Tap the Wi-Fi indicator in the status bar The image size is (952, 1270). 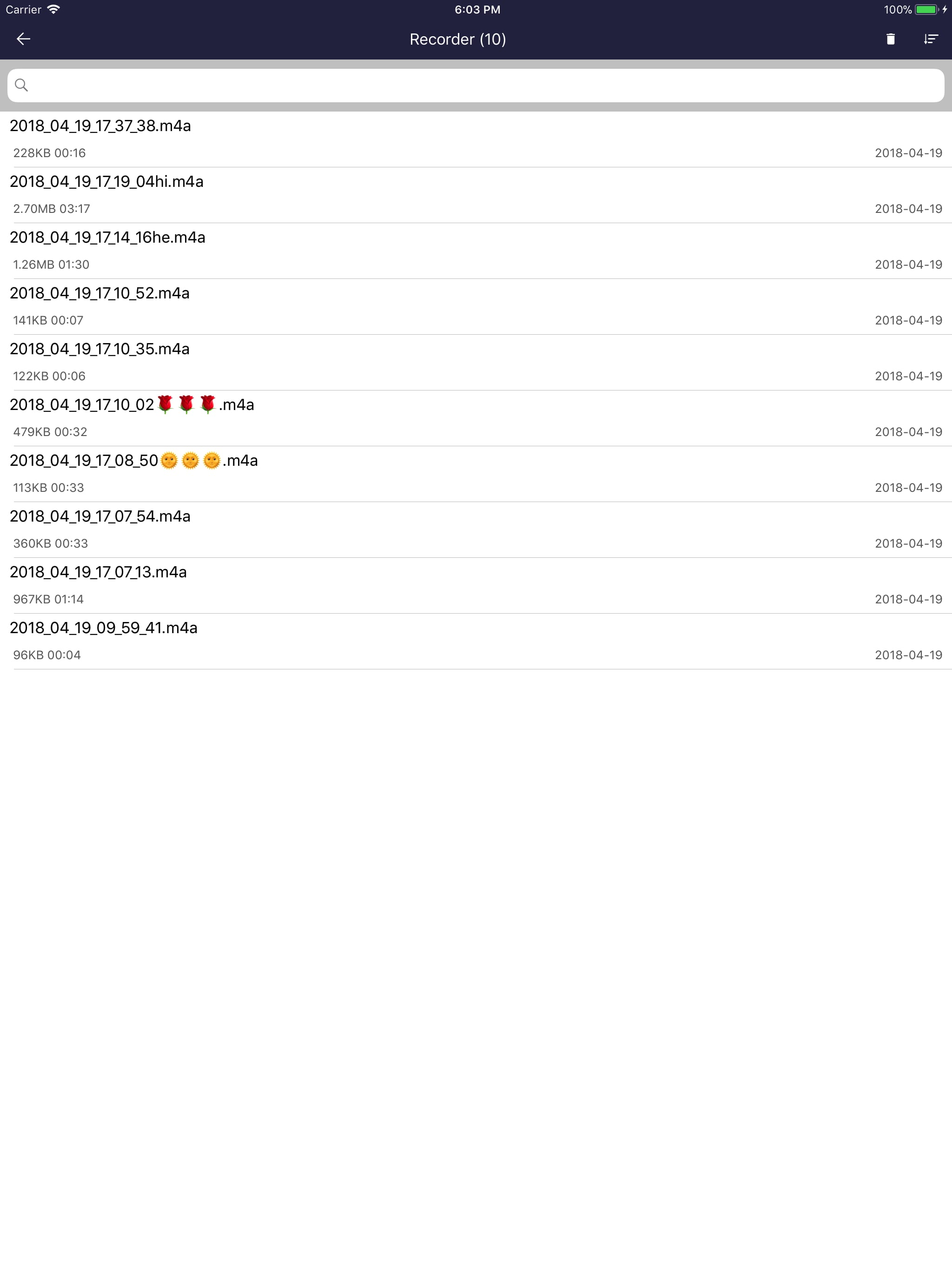click(x=53, y=9)
